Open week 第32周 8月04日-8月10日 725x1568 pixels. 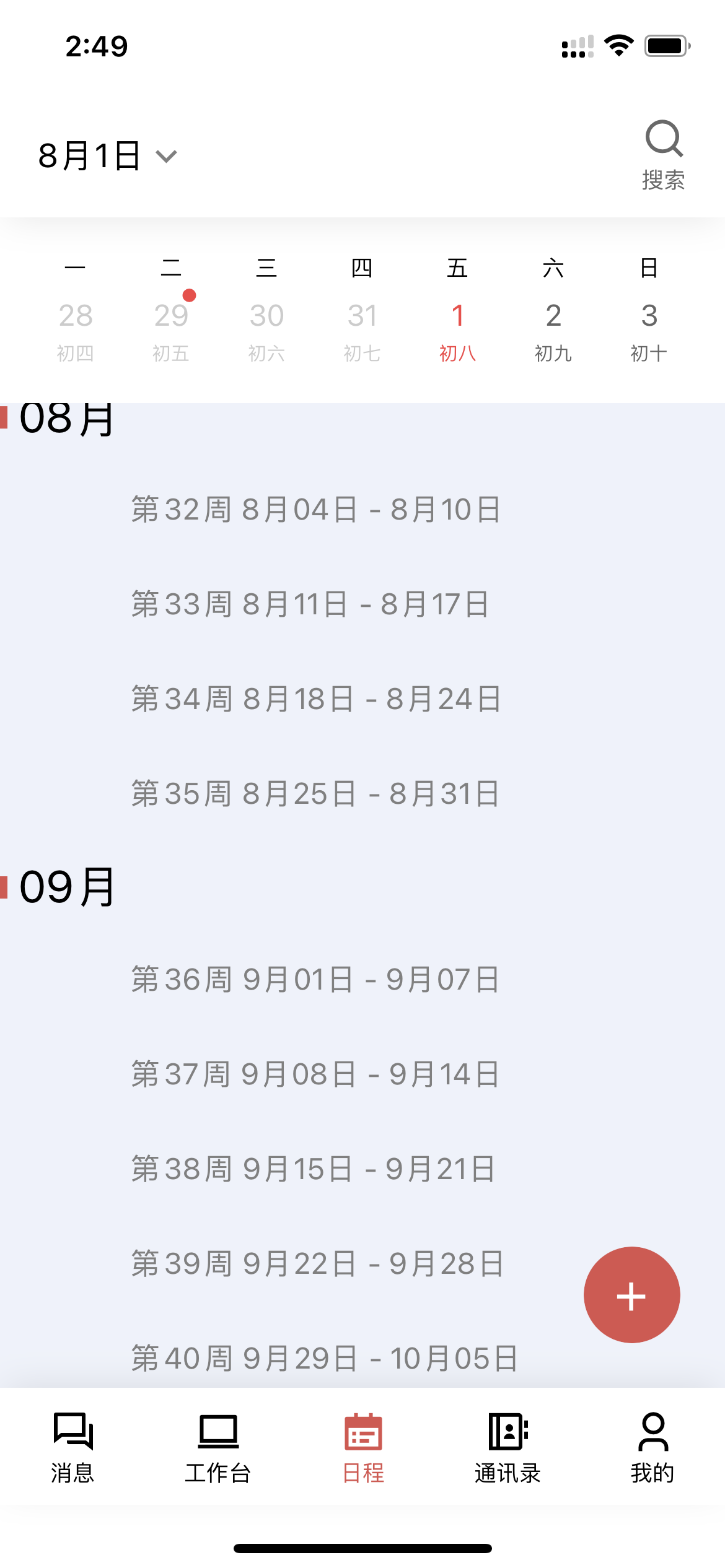click(x=315, y=509)
